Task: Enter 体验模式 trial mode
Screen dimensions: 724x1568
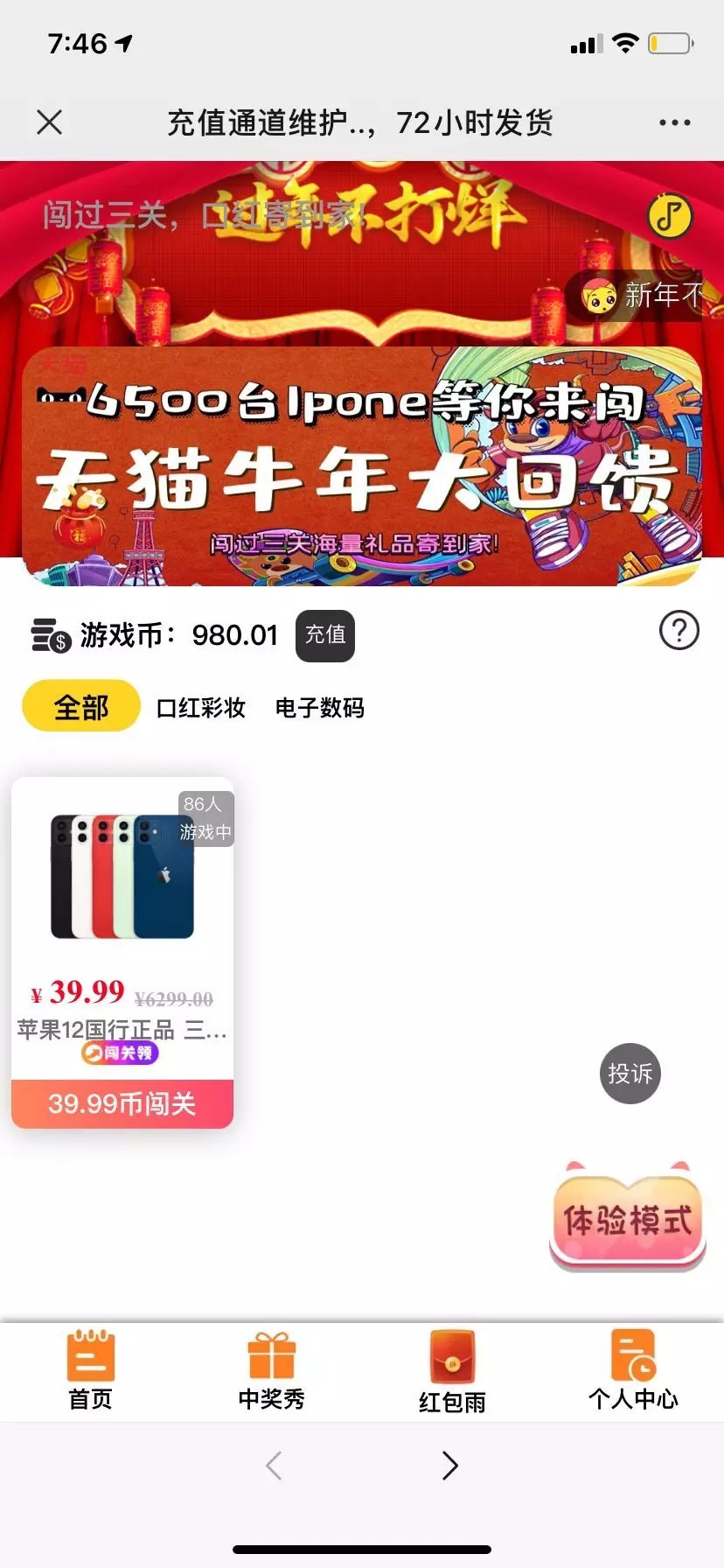Action: [627, 1221]
